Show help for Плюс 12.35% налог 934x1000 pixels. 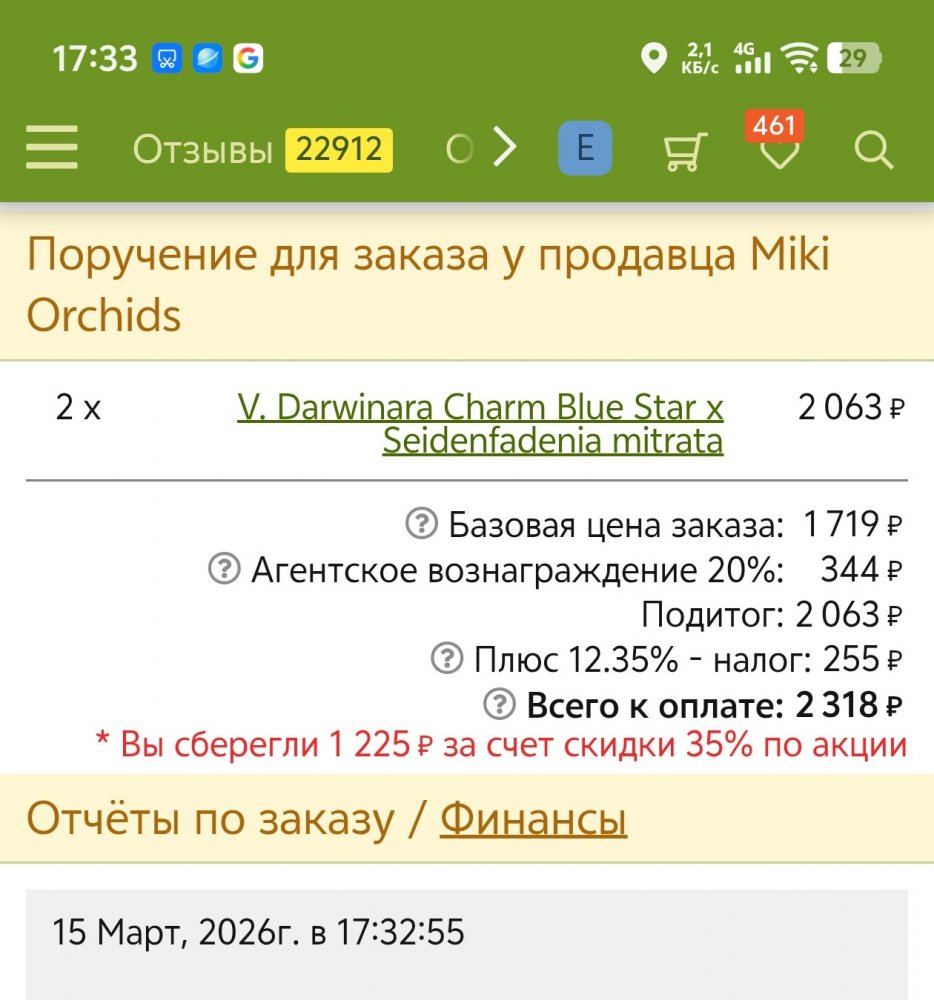(x=447, y=659)
